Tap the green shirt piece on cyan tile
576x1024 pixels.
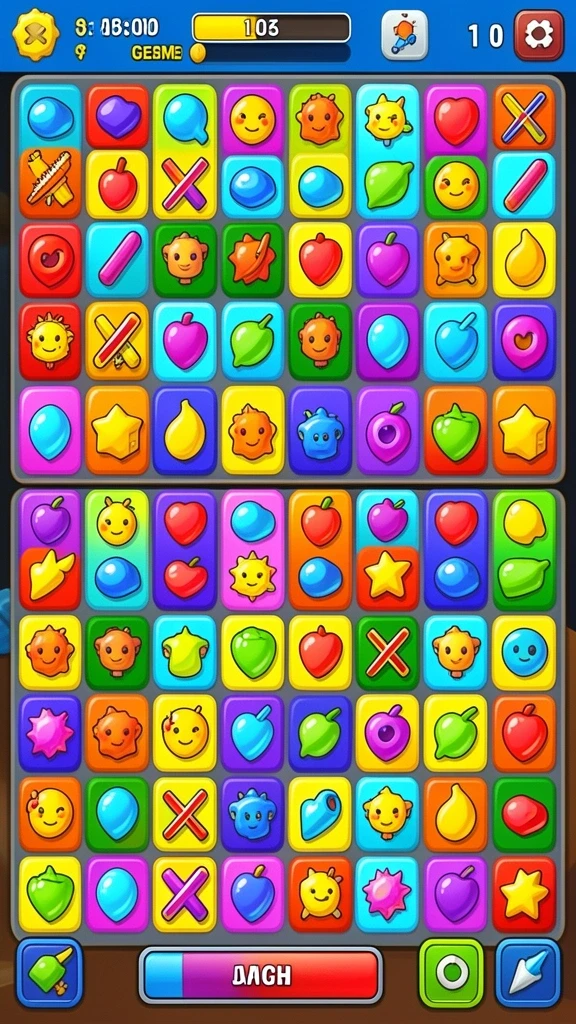tap(185, 652)
